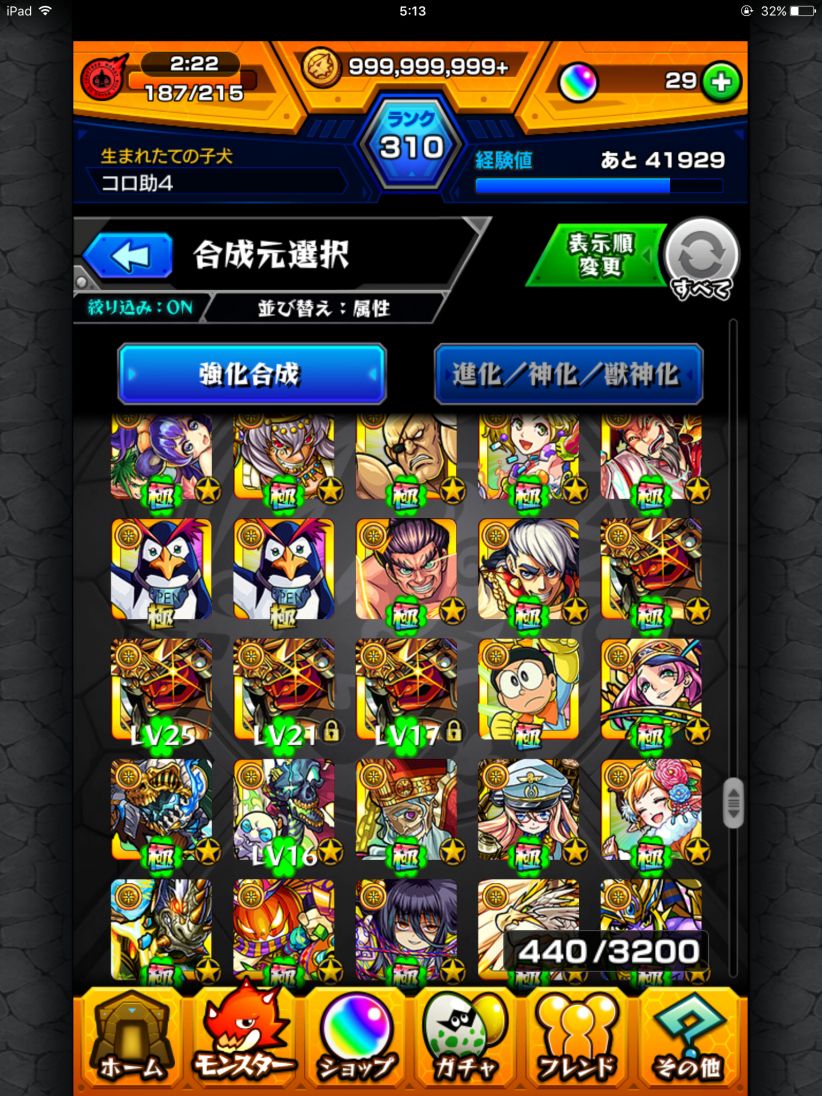Tap the monster list scrollbar handle
Image resolution: width=822 pixels, height=1096 pixels.
733,802
